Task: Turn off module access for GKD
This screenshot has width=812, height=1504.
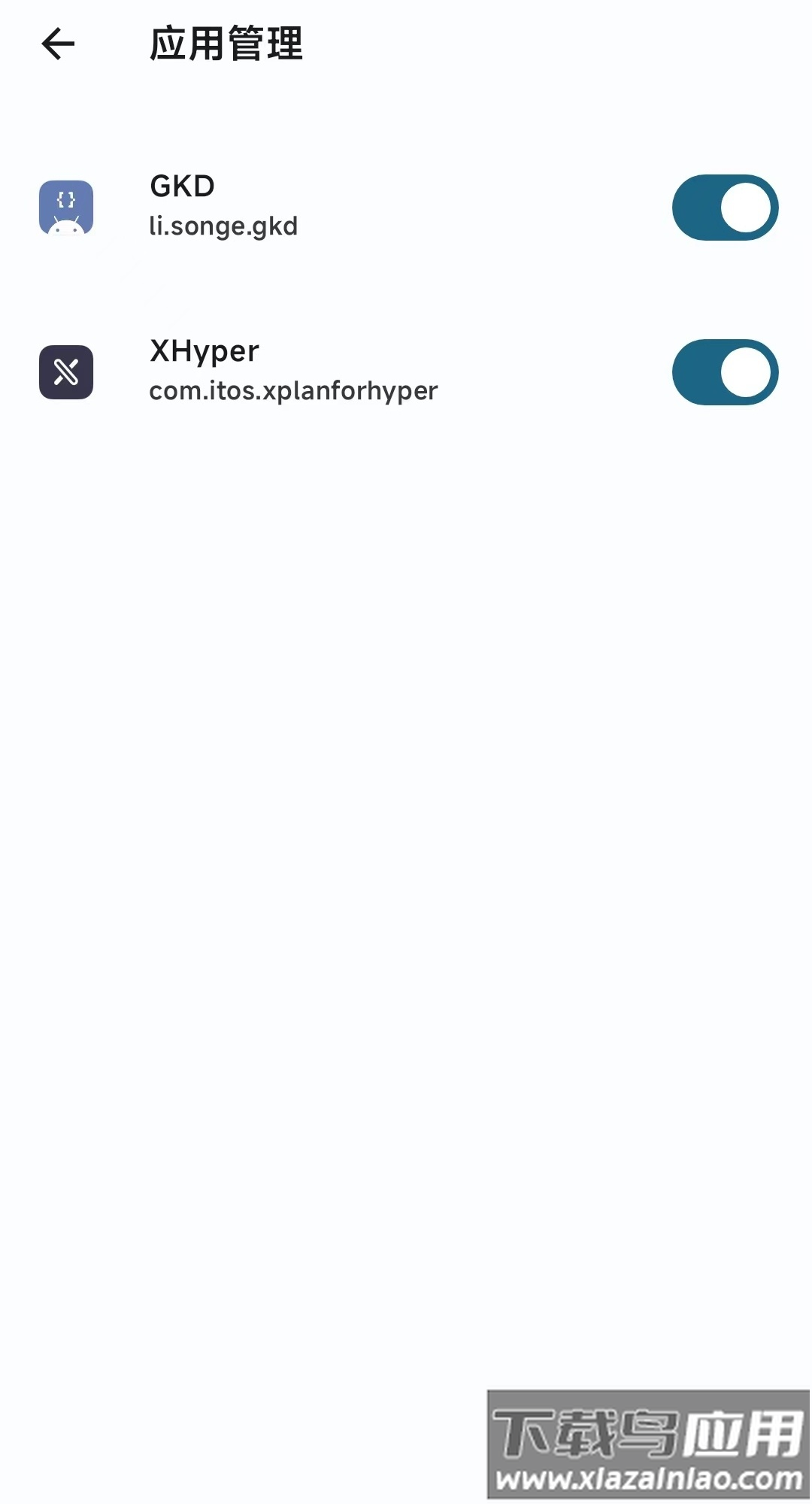Action: click(724, 208)
